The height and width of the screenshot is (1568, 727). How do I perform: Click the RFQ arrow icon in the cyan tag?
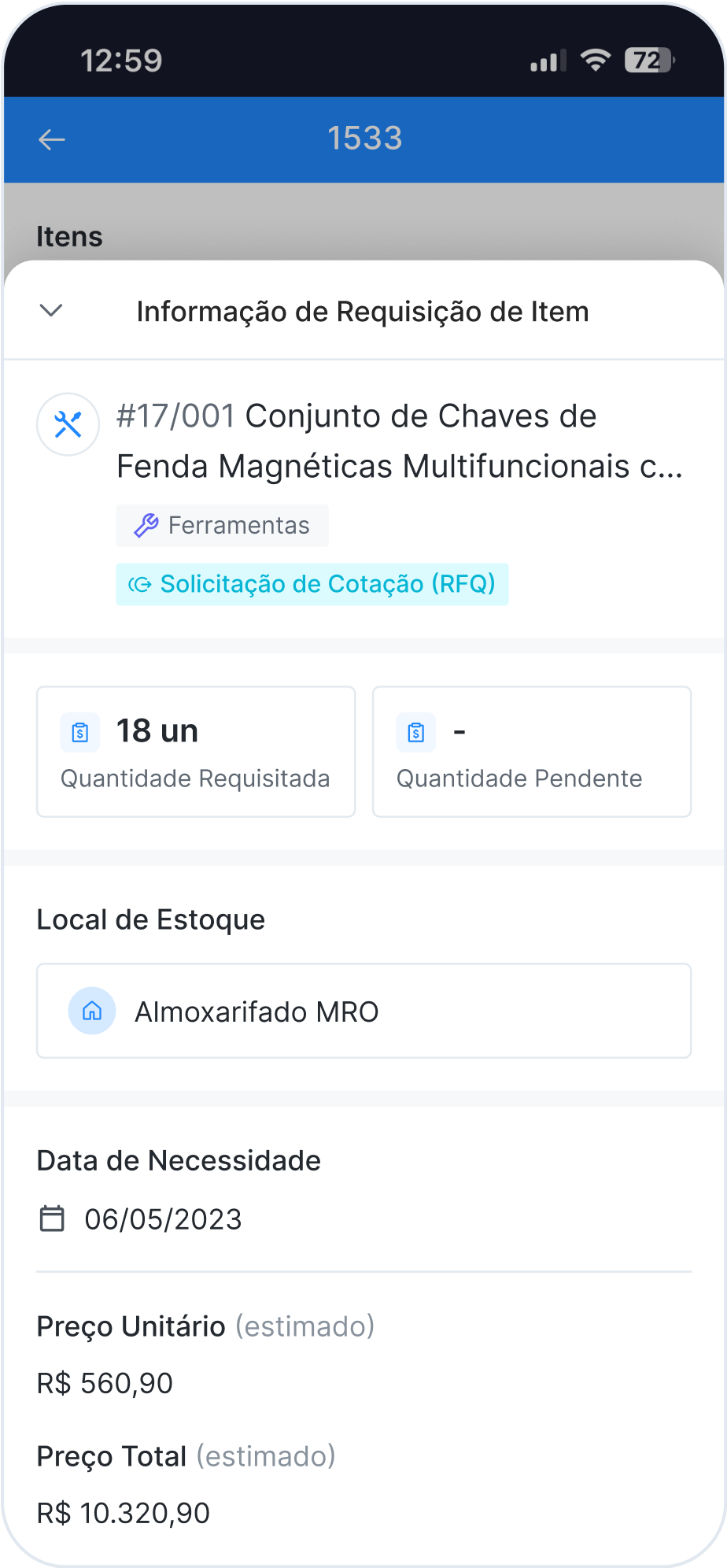139,585
